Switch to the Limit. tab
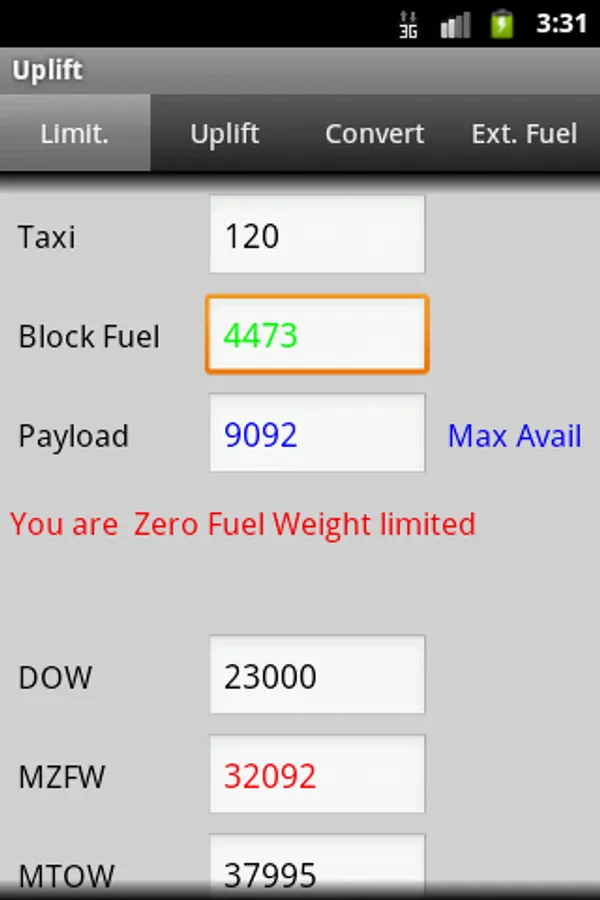Image resolution: width=600 pixels, height=900 pixels. tap(75, 134)
